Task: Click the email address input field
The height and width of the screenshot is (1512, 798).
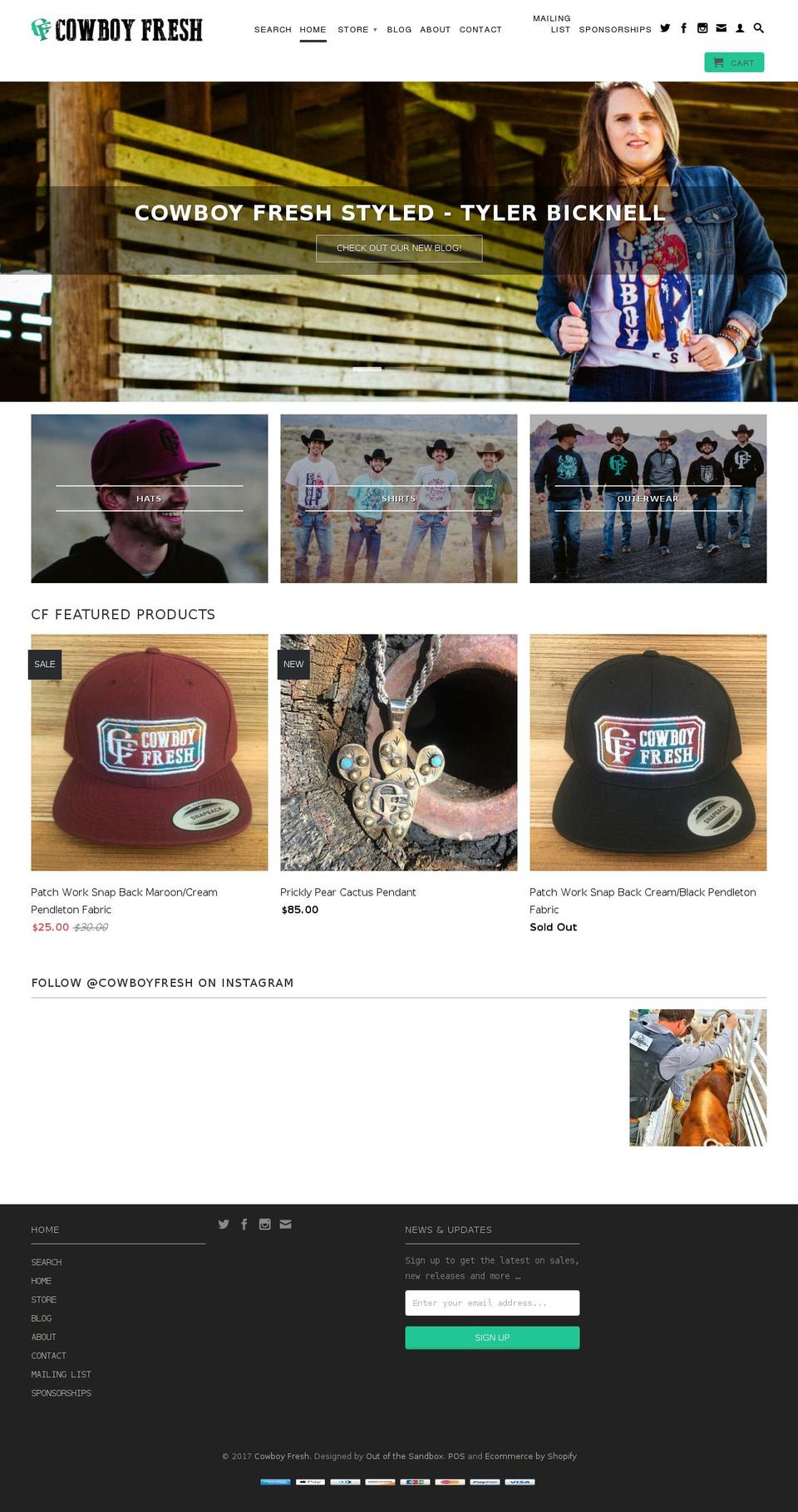Action: point(492,1303)
